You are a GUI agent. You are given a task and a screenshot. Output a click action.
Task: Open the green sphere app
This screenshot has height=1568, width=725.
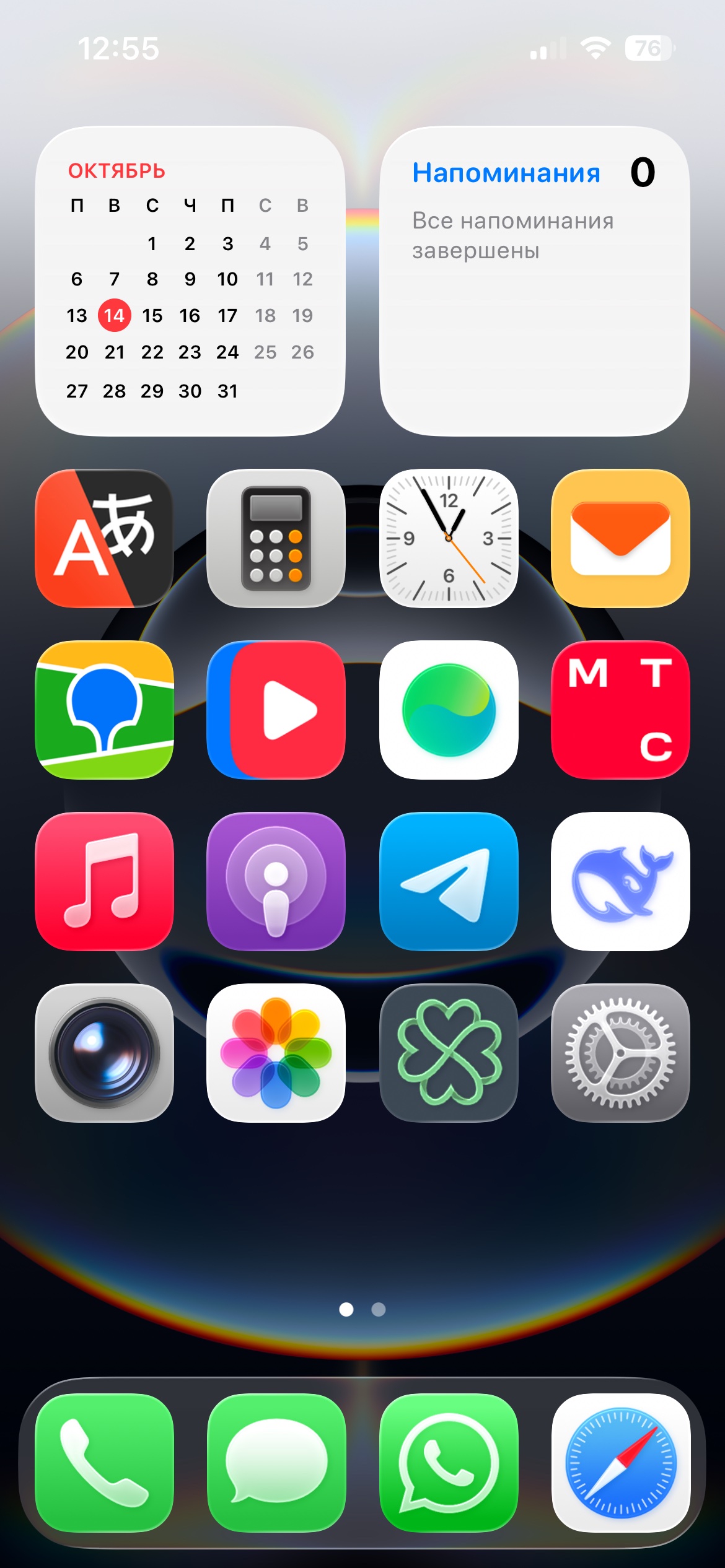point(449,710)
